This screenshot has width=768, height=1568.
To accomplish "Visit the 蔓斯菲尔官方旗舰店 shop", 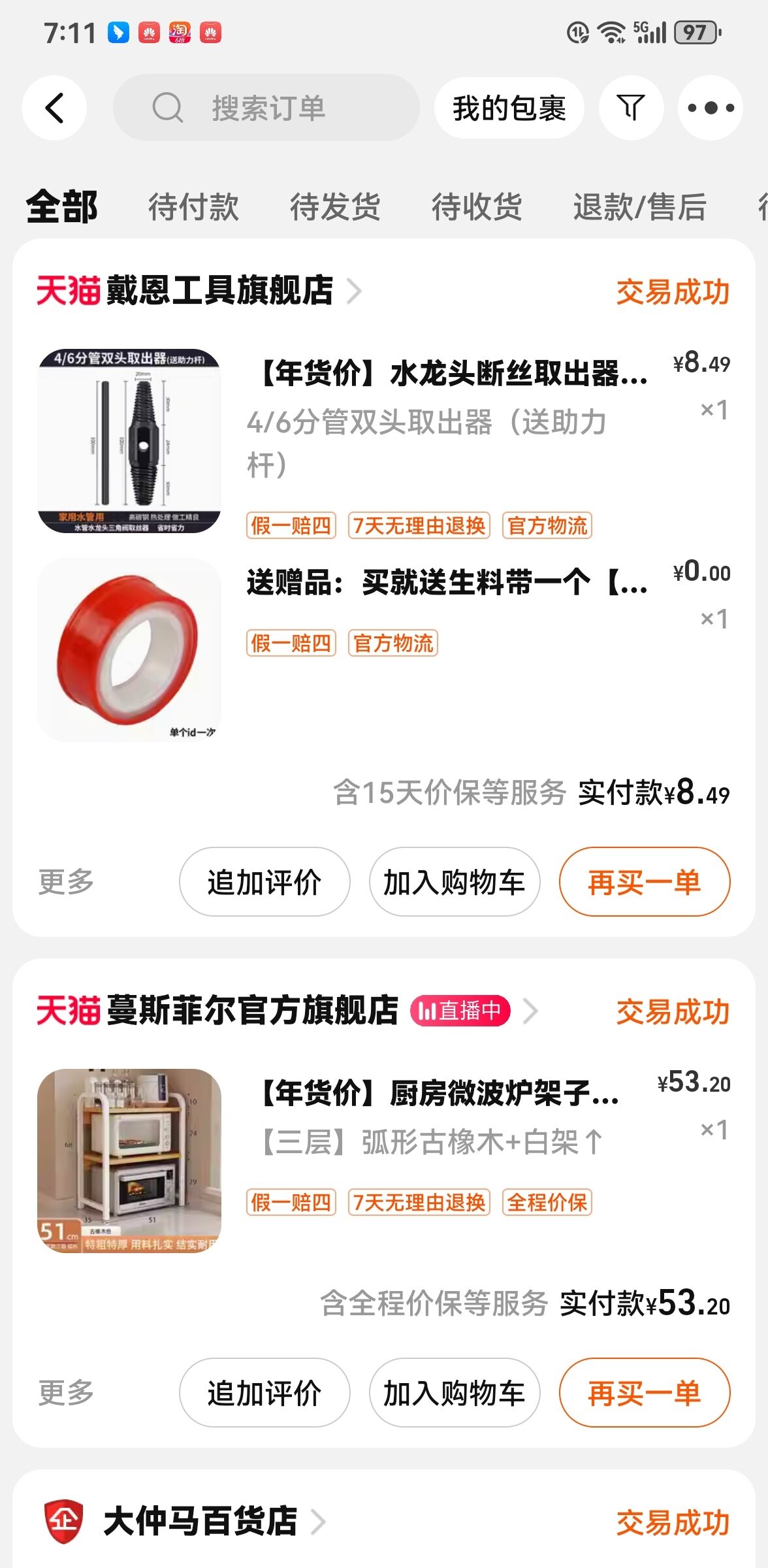I will click(251, 1011).
